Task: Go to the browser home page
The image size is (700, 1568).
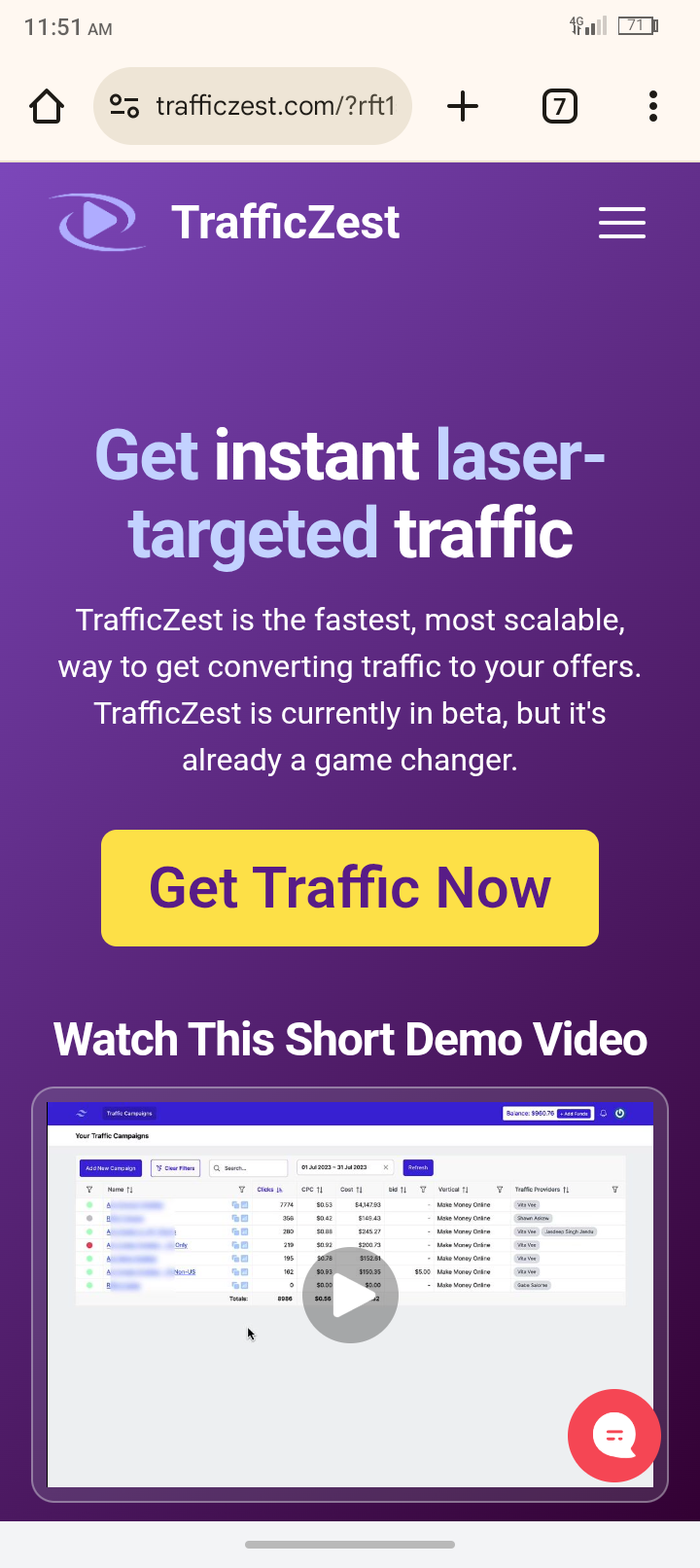Action: pos(47,106)
